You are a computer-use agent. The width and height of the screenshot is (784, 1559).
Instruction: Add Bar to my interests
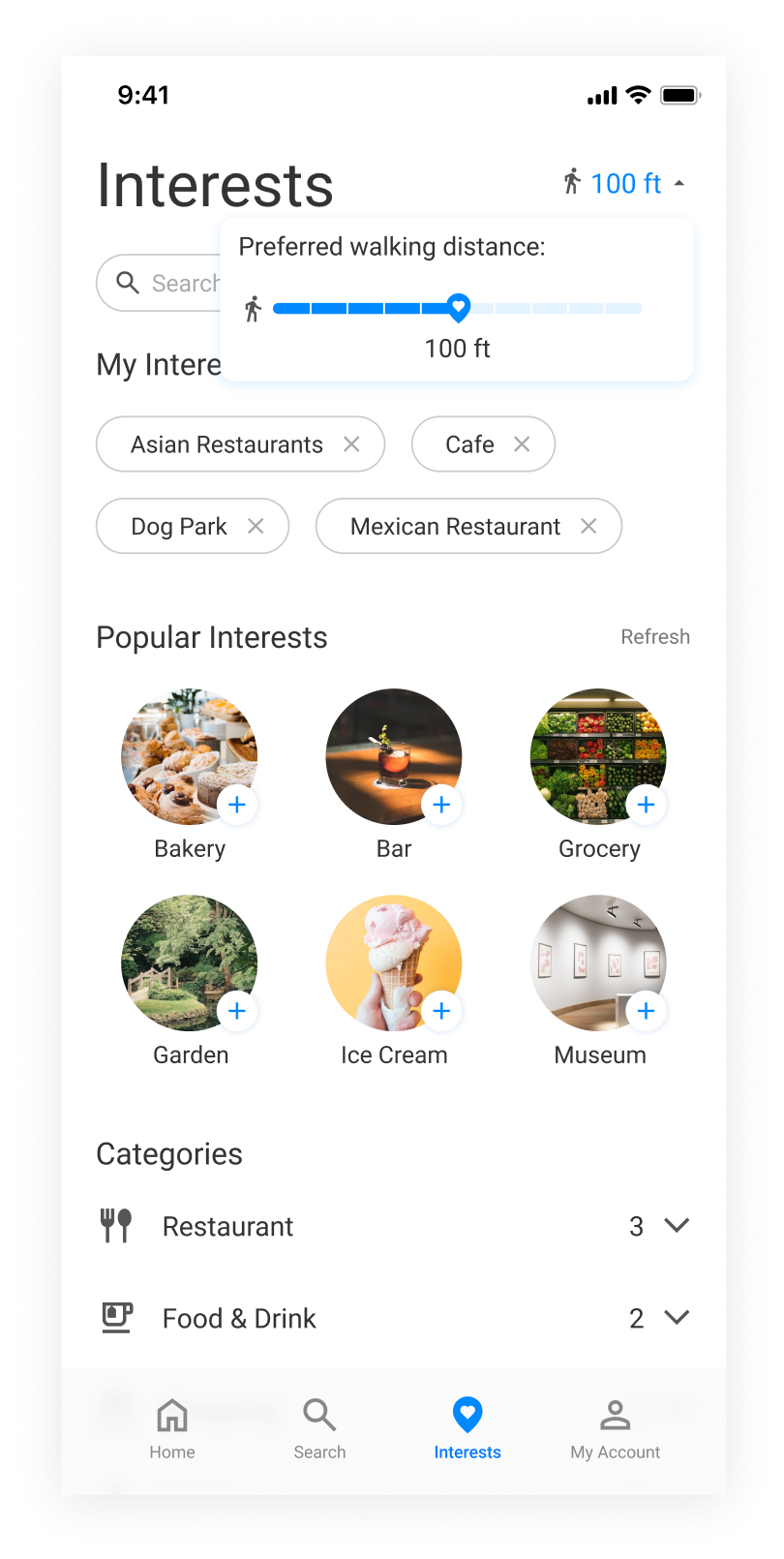(441, 805)
